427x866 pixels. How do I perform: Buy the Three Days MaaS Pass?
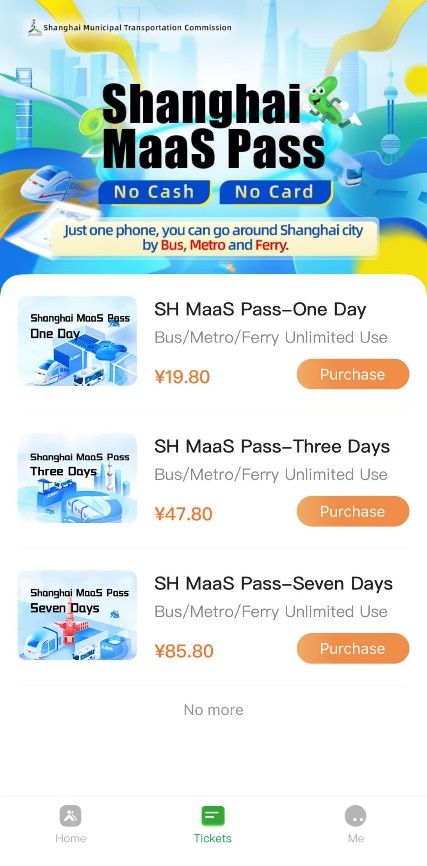(353, 511)
